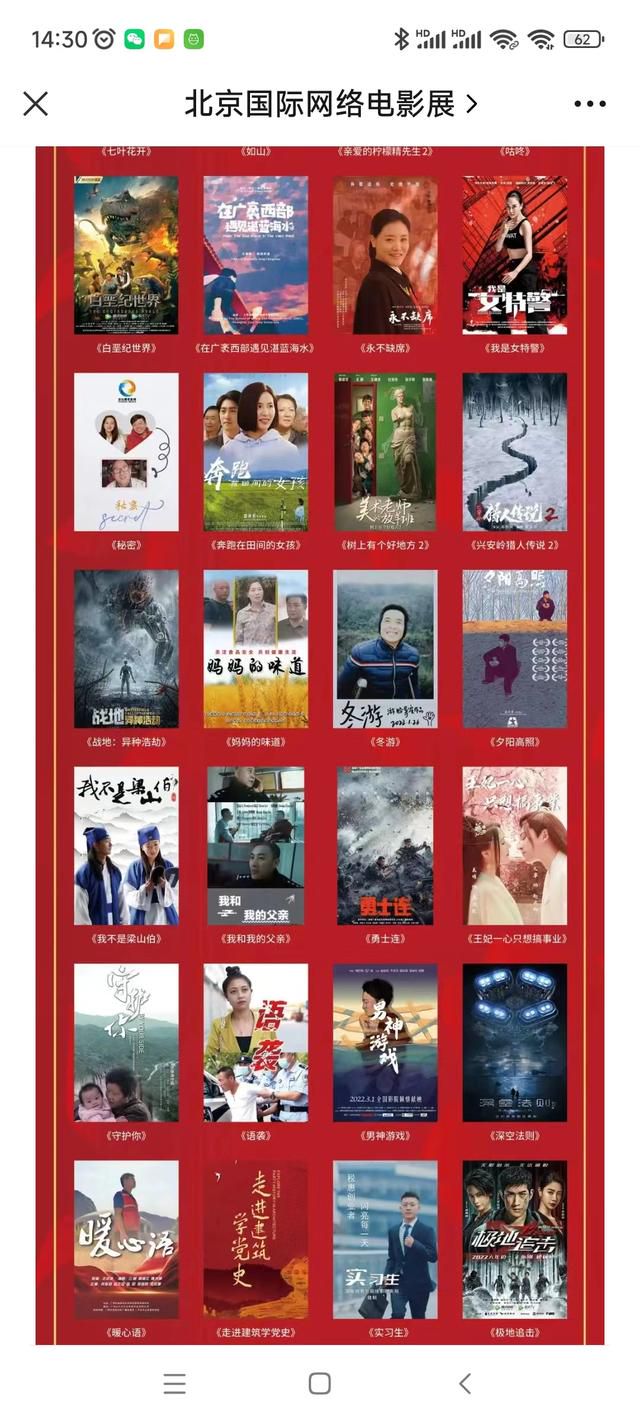Viewport: 640px width, 1422px height.
Task: Open the film poster collage image
Action: click(320, 745)
